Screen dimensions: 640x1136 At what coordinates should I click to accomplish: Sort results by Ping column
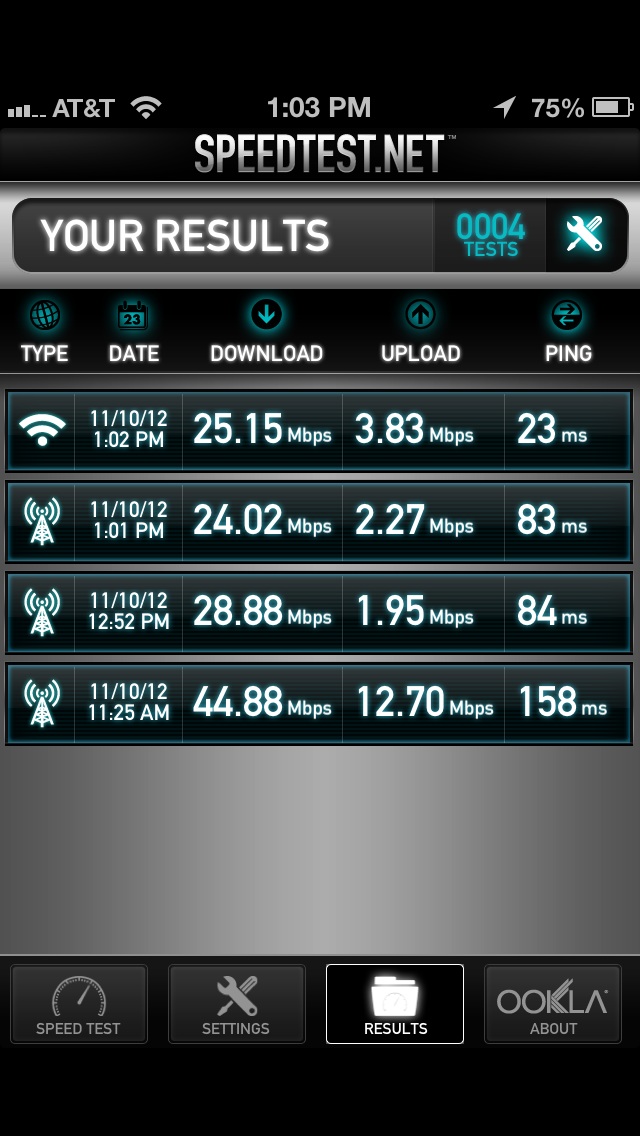[x=568, y=333]
